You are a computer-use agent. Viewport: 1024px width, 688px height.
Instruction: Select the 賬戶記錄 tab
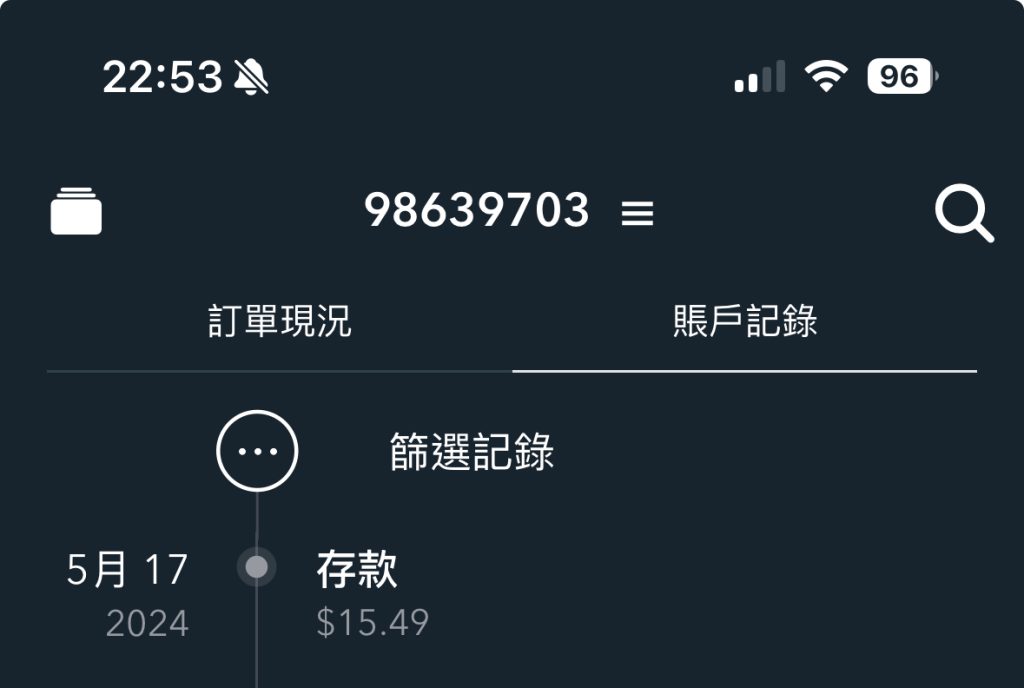pos(745,322)
